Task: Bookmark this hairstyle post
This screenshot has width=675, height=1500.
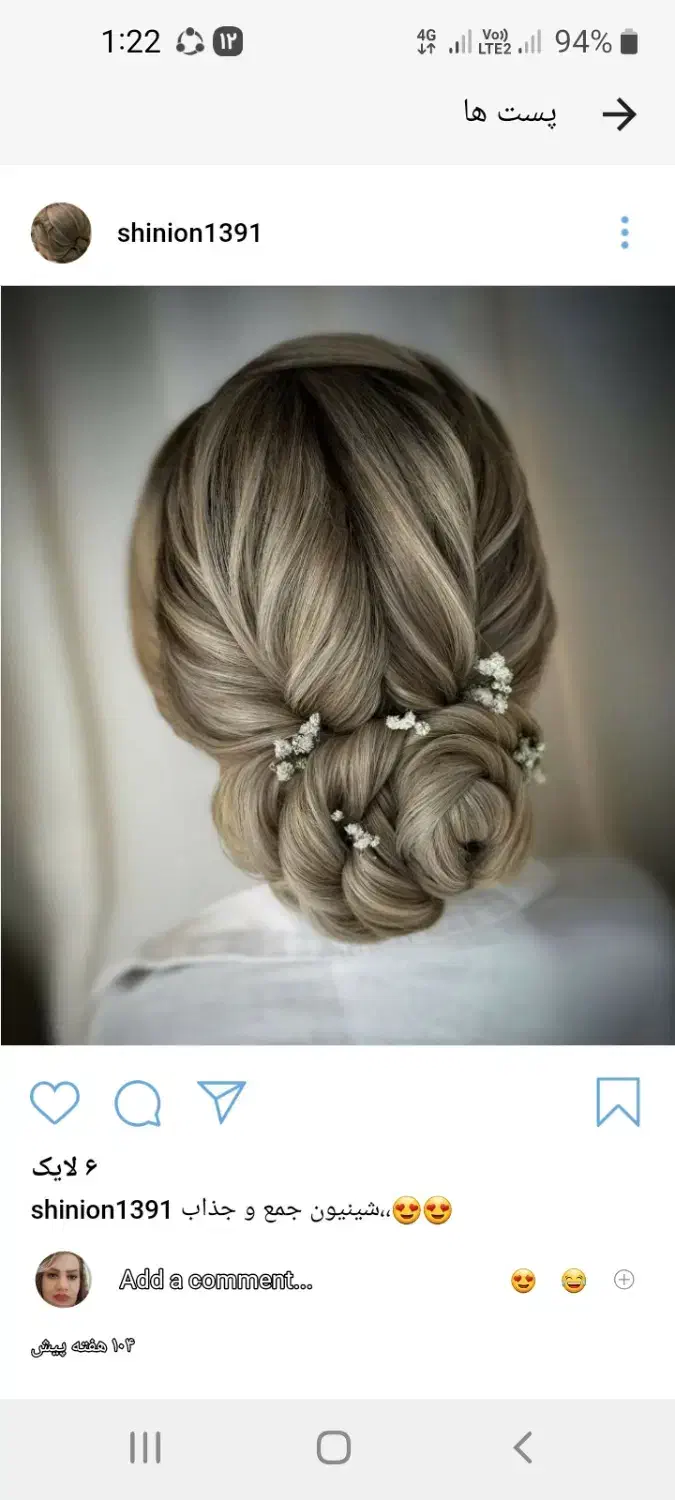Action: pos(618,1102)
